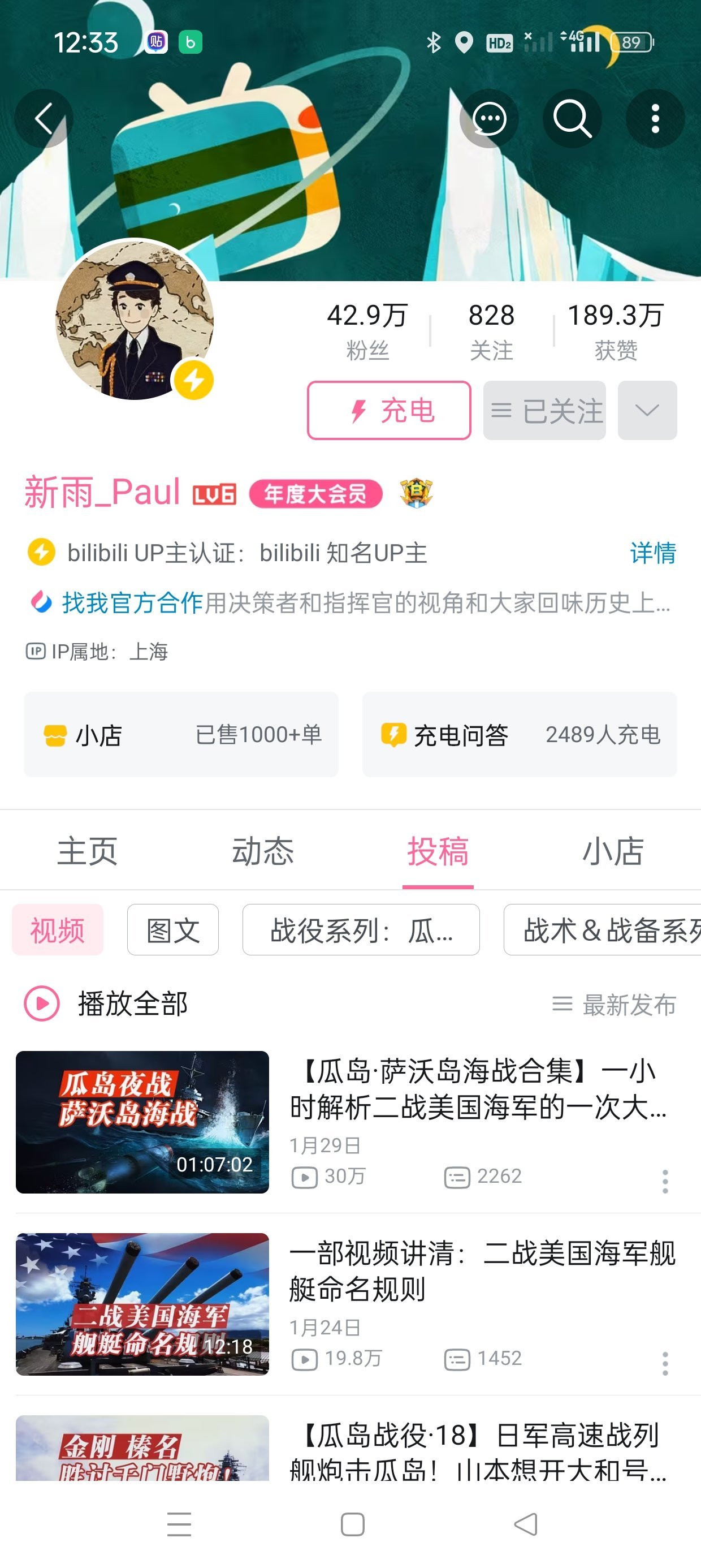The height and width of the screenshot is (1568, 701).
Task: Tap the 已关注 follow button
Action: pos(544,410)
